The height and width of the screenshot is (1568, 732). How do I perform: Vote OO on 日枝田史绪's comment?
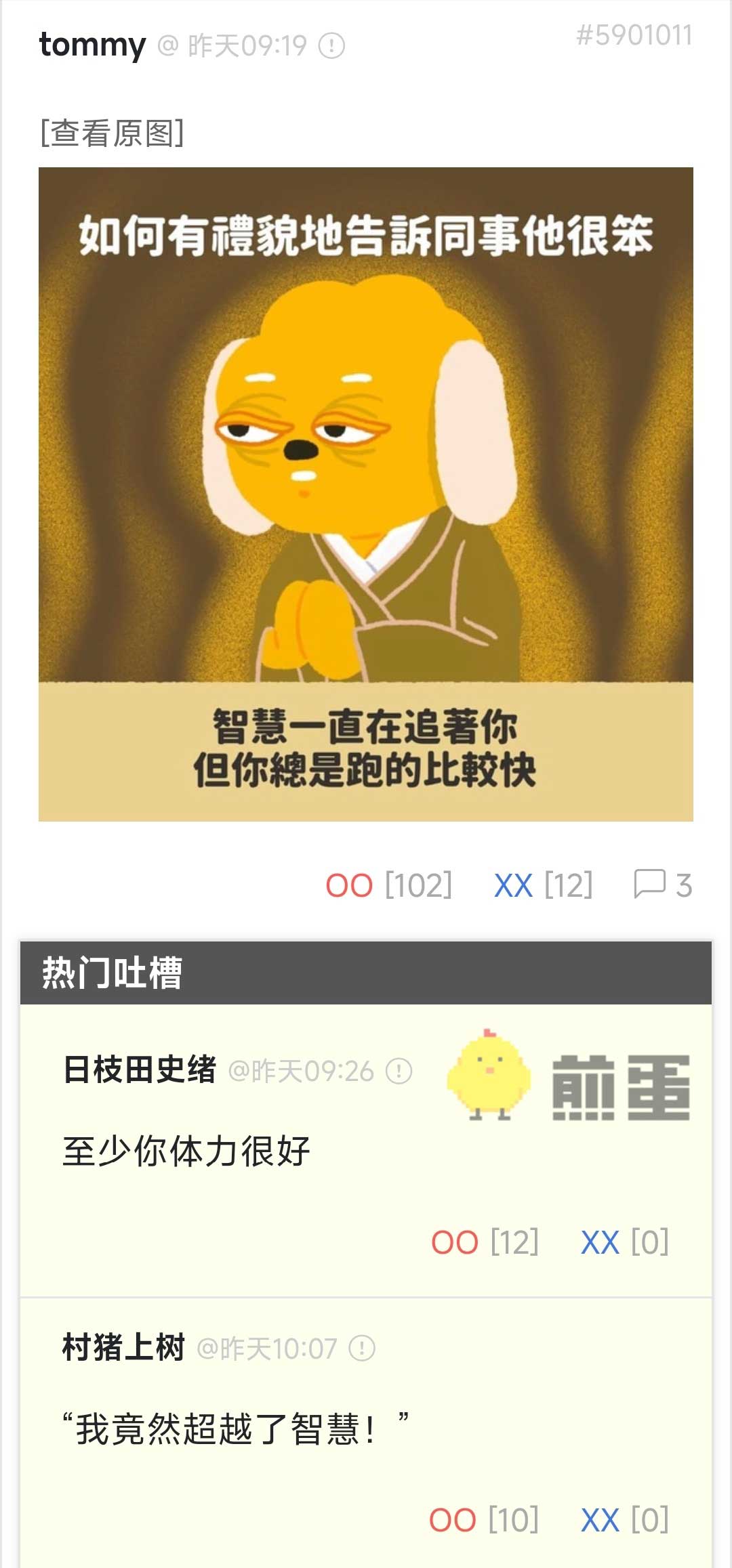coord(455,1242)
